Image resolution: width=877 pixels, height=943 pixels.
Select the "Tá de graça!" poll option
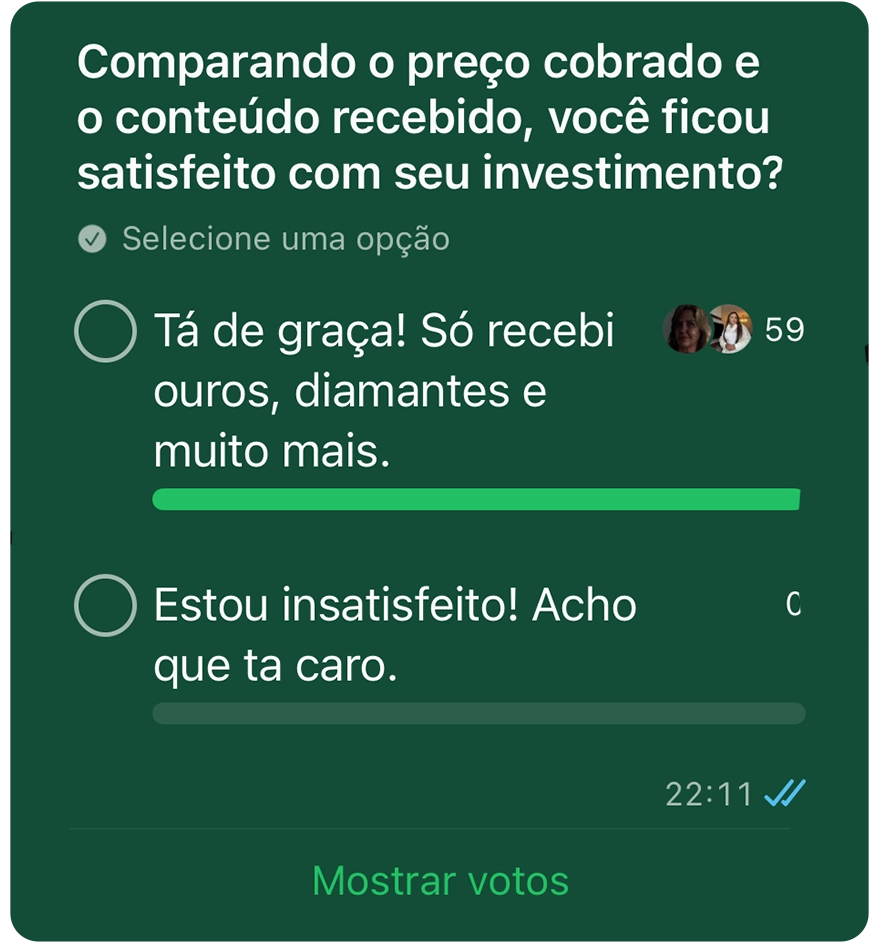[105, 331]
